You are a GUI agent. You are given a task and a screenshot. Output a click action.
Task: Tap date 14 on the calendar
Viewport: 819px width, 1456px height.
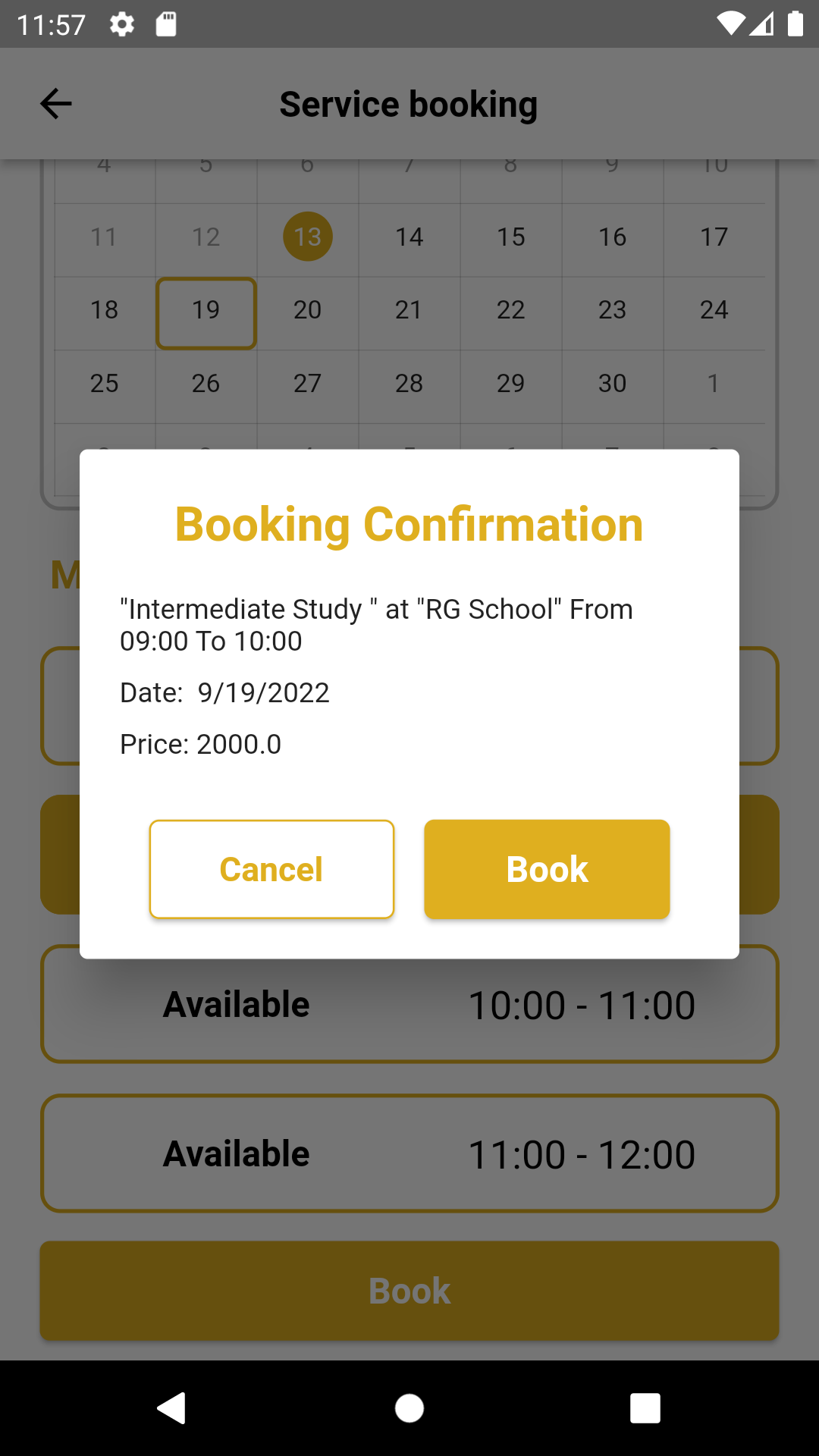(x=409, y=237)
